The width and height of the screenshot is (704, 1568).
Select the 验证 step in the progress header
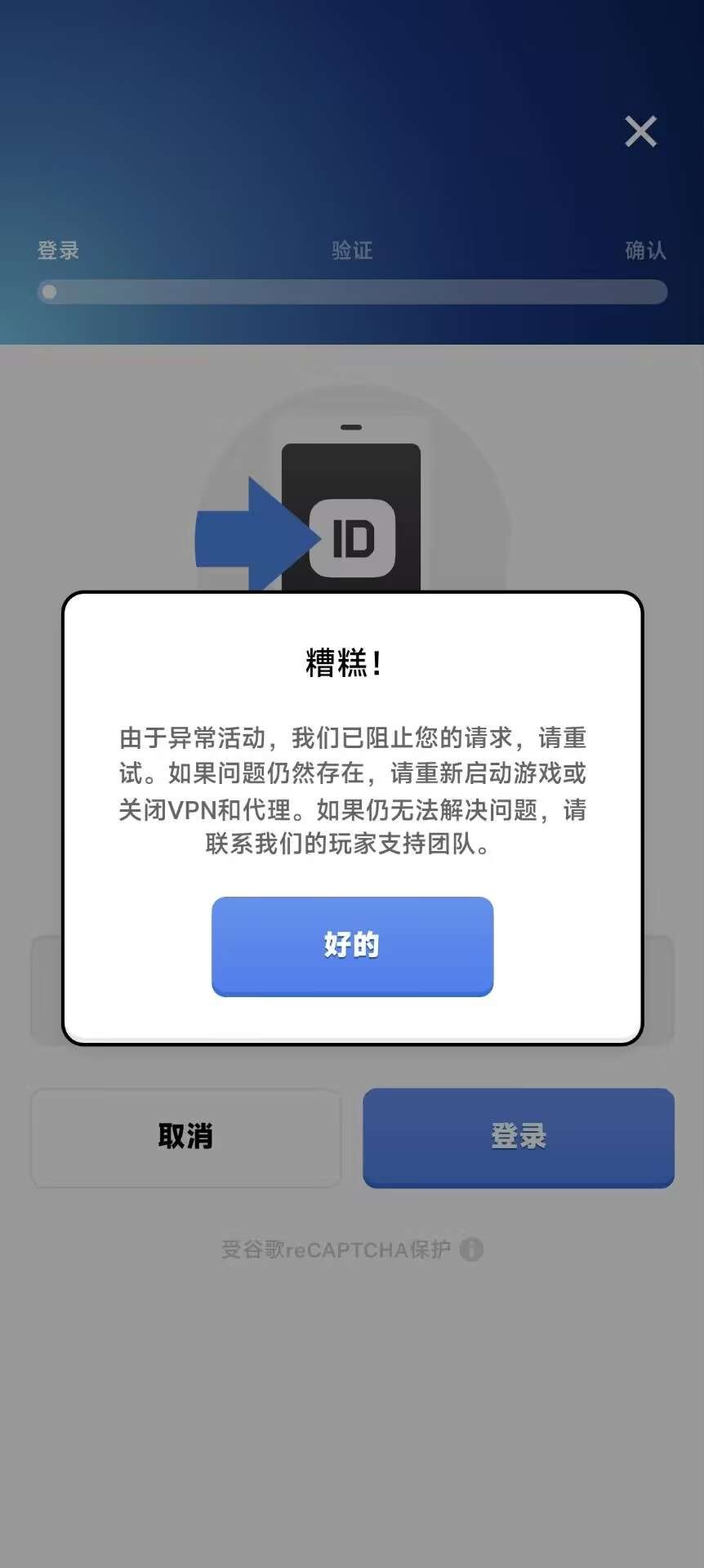pos(351,251)
